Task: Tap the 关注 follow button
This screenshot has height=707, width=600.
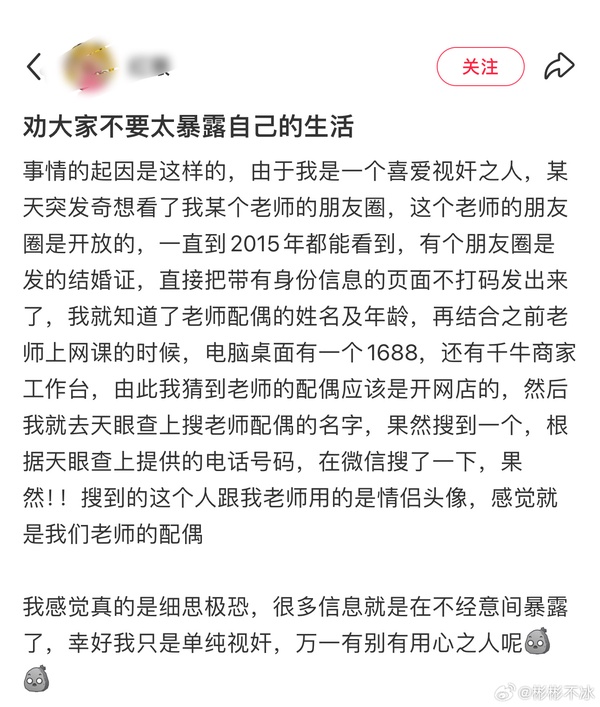Action: tap(480, 67)
